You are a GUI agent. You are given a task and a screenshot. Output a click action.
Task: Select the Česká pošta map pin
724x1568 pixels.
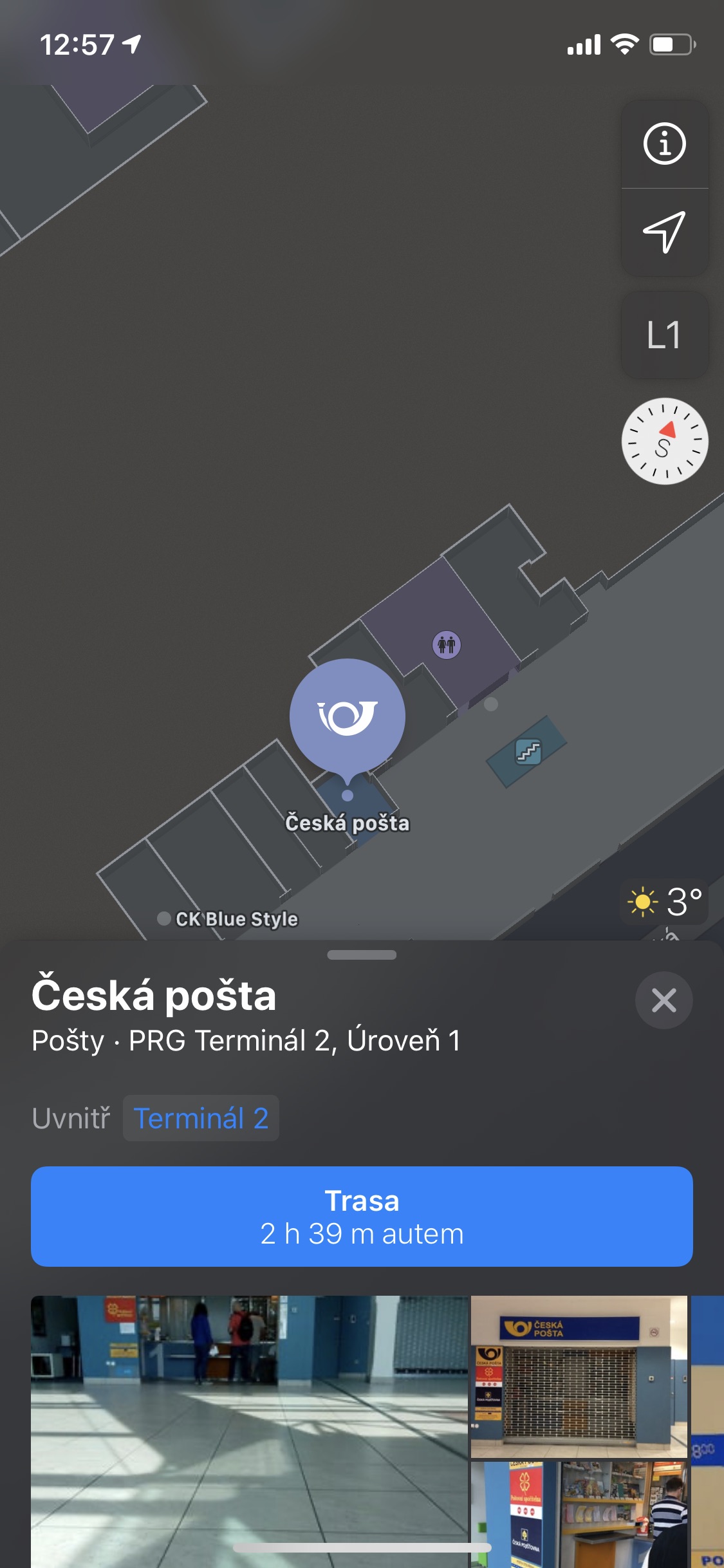click(x=348, y=716)
